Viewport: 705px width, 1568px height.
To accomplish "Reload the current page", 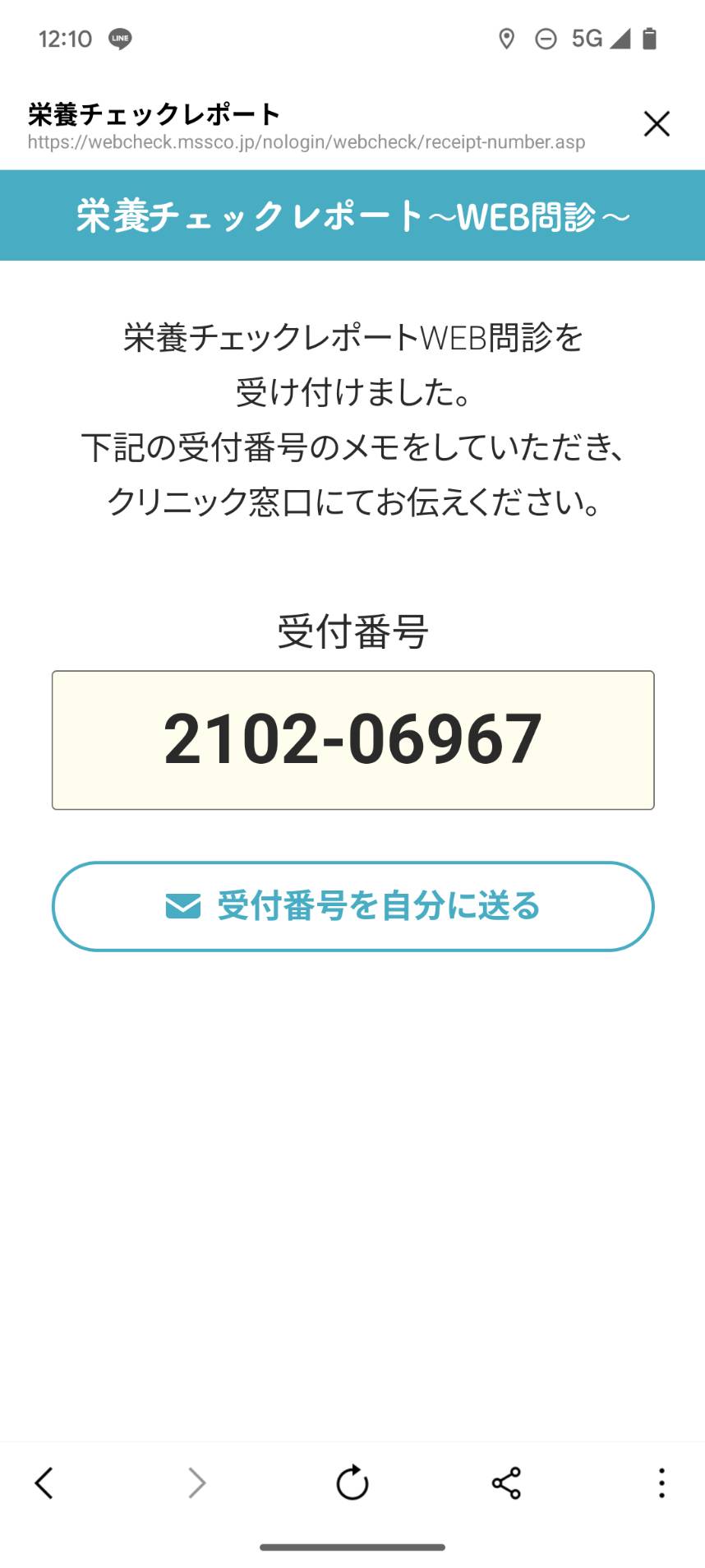I will coord(352,1482).
